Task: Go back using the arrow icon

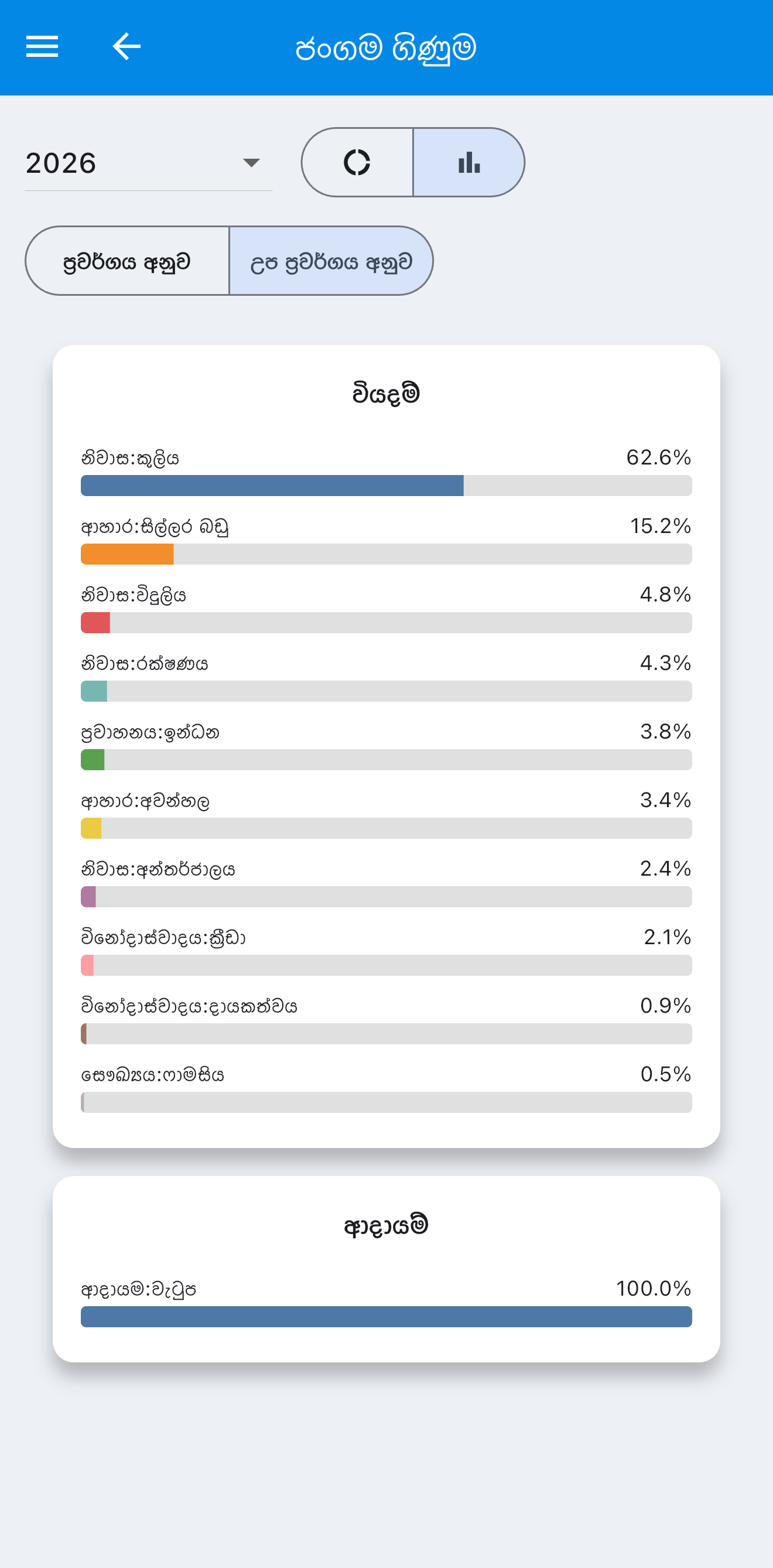Action: 126,47
